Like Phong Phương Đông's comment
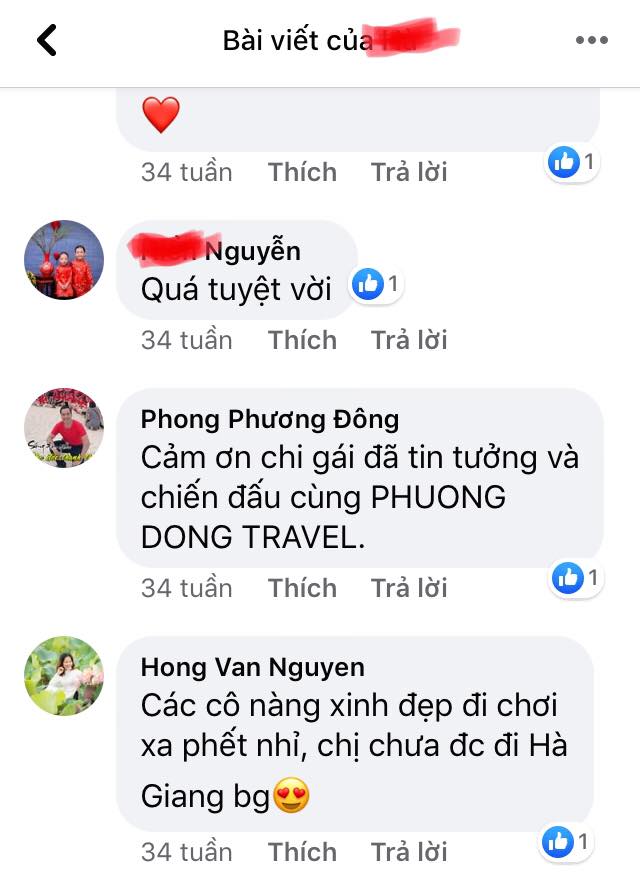Image resolution: width=640 pixels, height=890 pixels. (x=302, y=588)
